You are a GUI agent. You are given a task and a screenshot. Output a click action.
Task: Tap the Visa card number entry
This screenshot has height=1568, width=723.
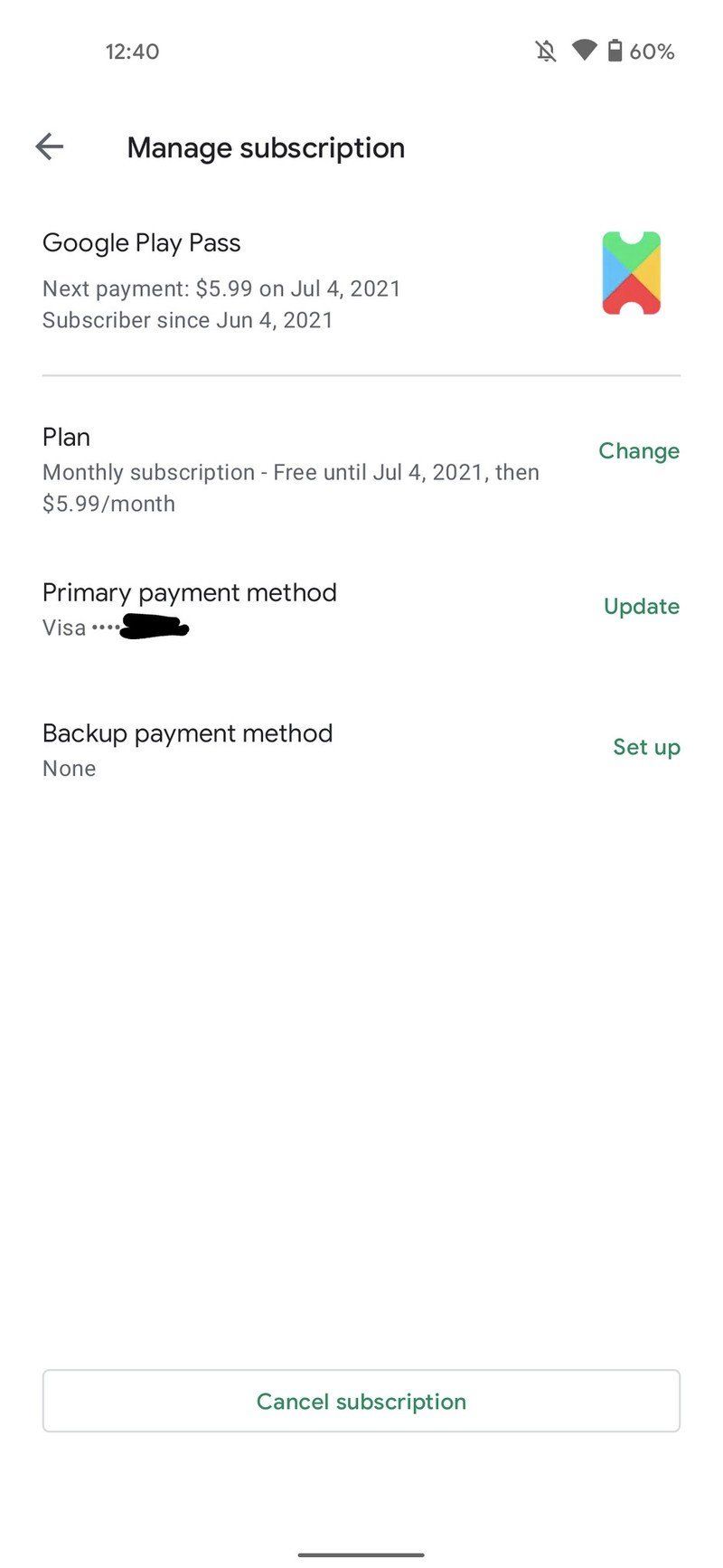click(115, 627)
